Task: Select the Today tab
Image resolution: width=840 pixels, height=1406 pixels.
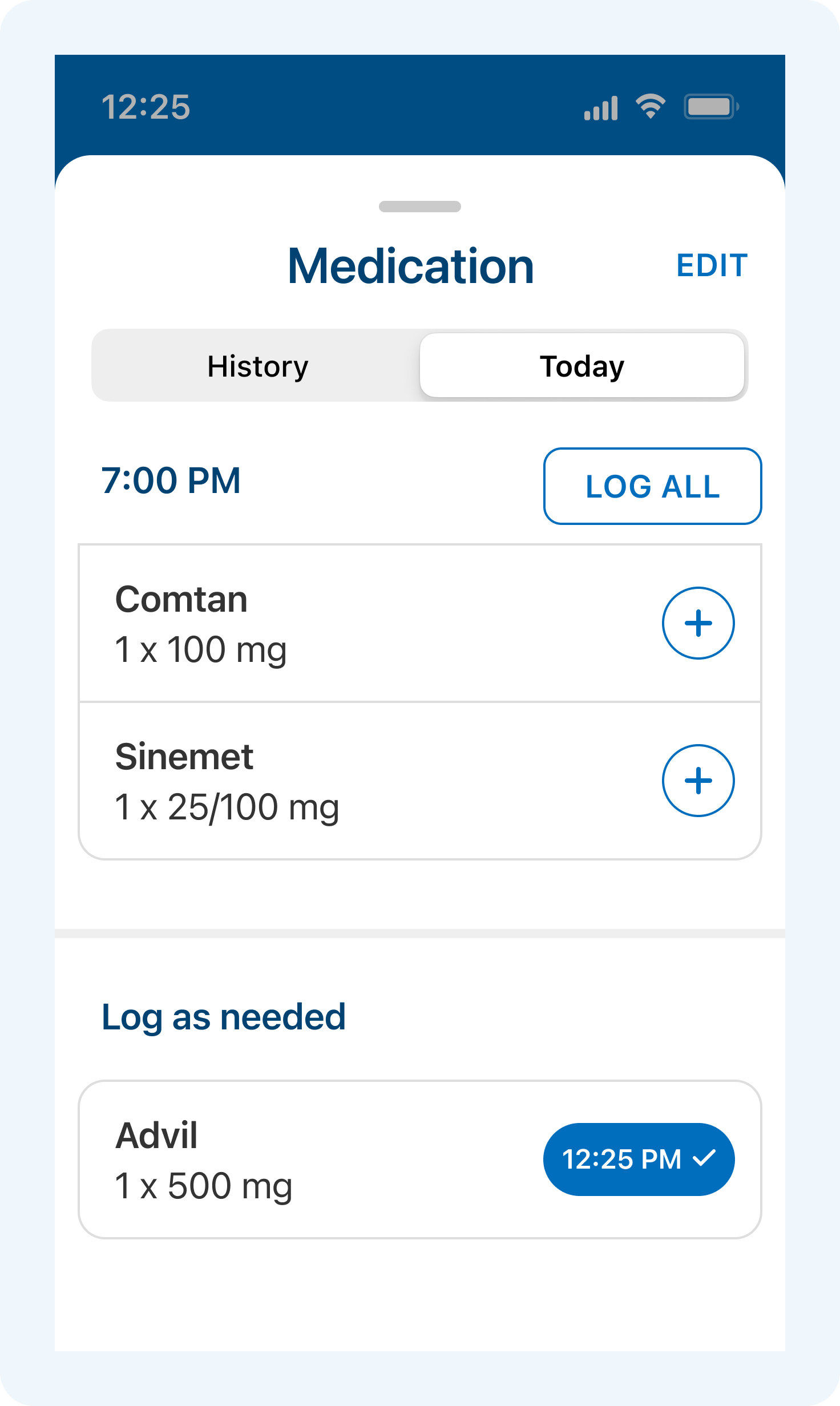Action: tap(582, 365)
